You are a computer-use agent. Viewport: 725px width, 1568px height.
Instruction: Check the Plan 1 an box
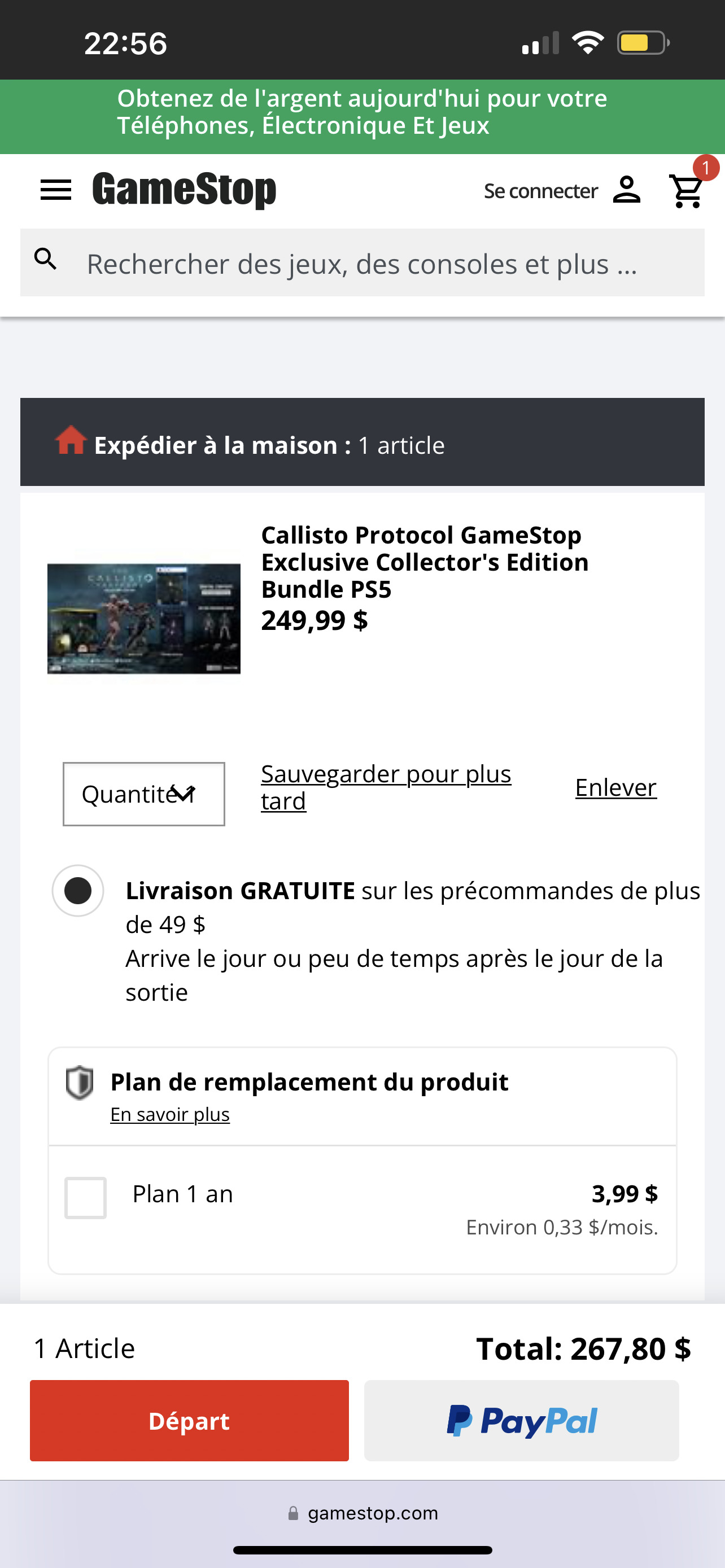pos(86,1197)
